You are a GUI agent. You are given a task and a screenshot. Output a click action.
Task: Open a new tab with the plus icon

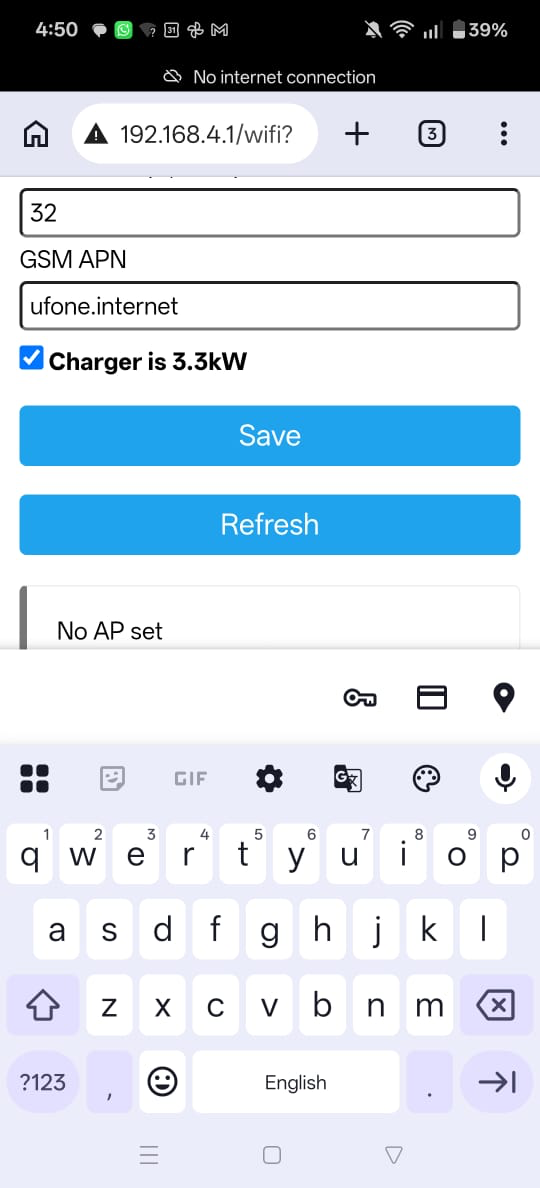click(357, 135)
